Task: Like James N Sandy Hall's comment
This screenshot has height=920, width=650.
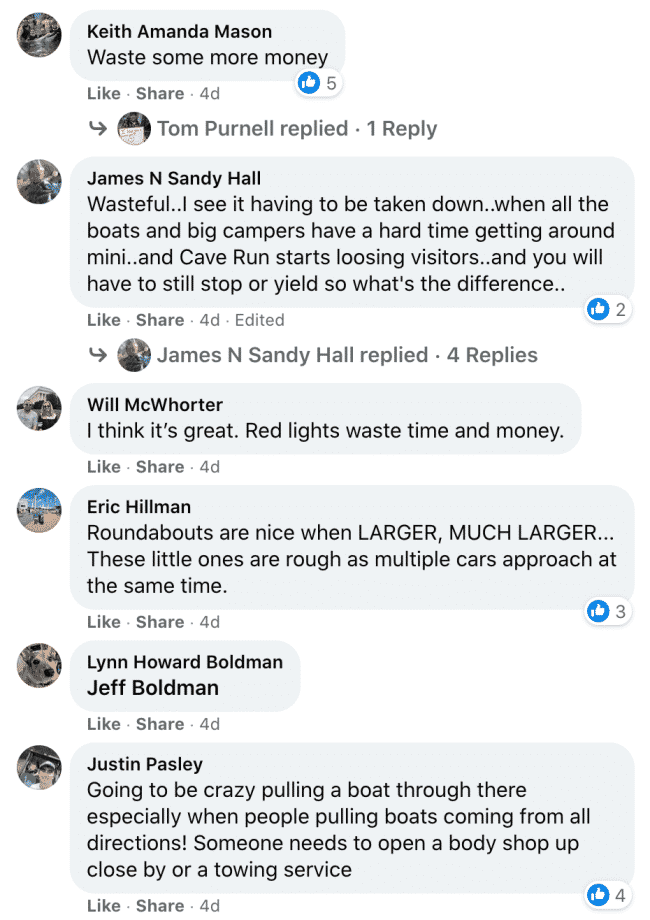Action: click(103, 320)
